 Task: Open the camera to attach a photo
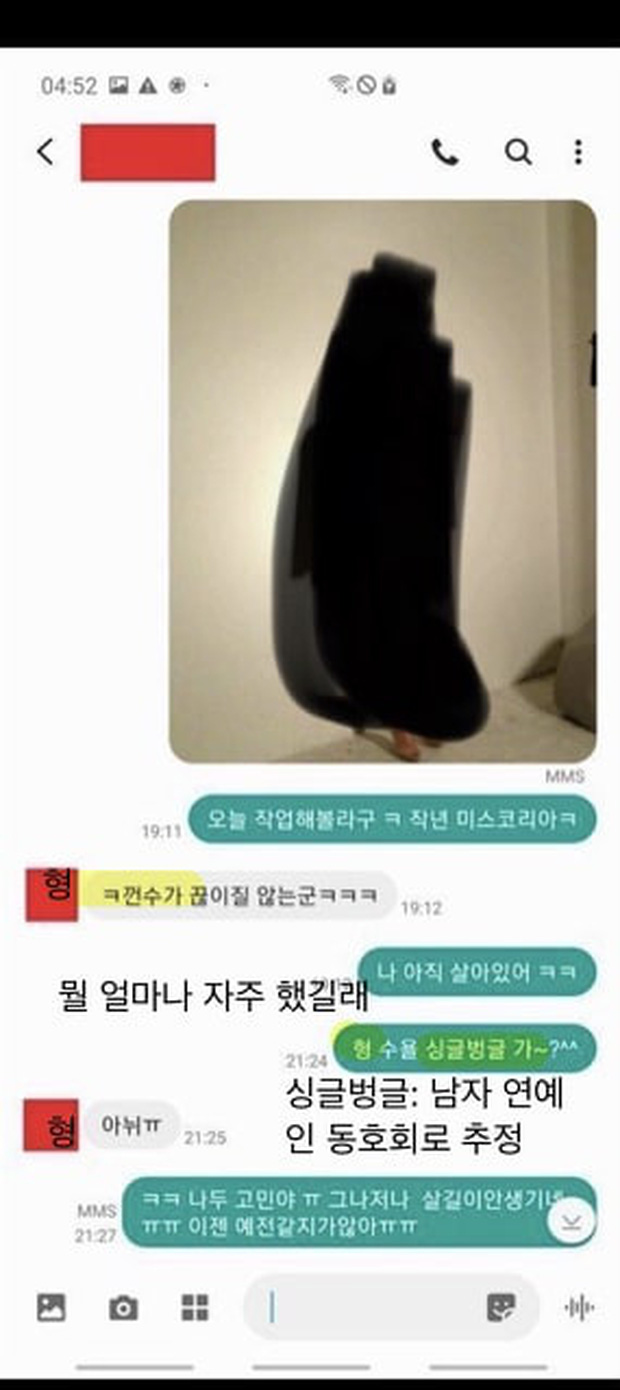(123, 1307)
